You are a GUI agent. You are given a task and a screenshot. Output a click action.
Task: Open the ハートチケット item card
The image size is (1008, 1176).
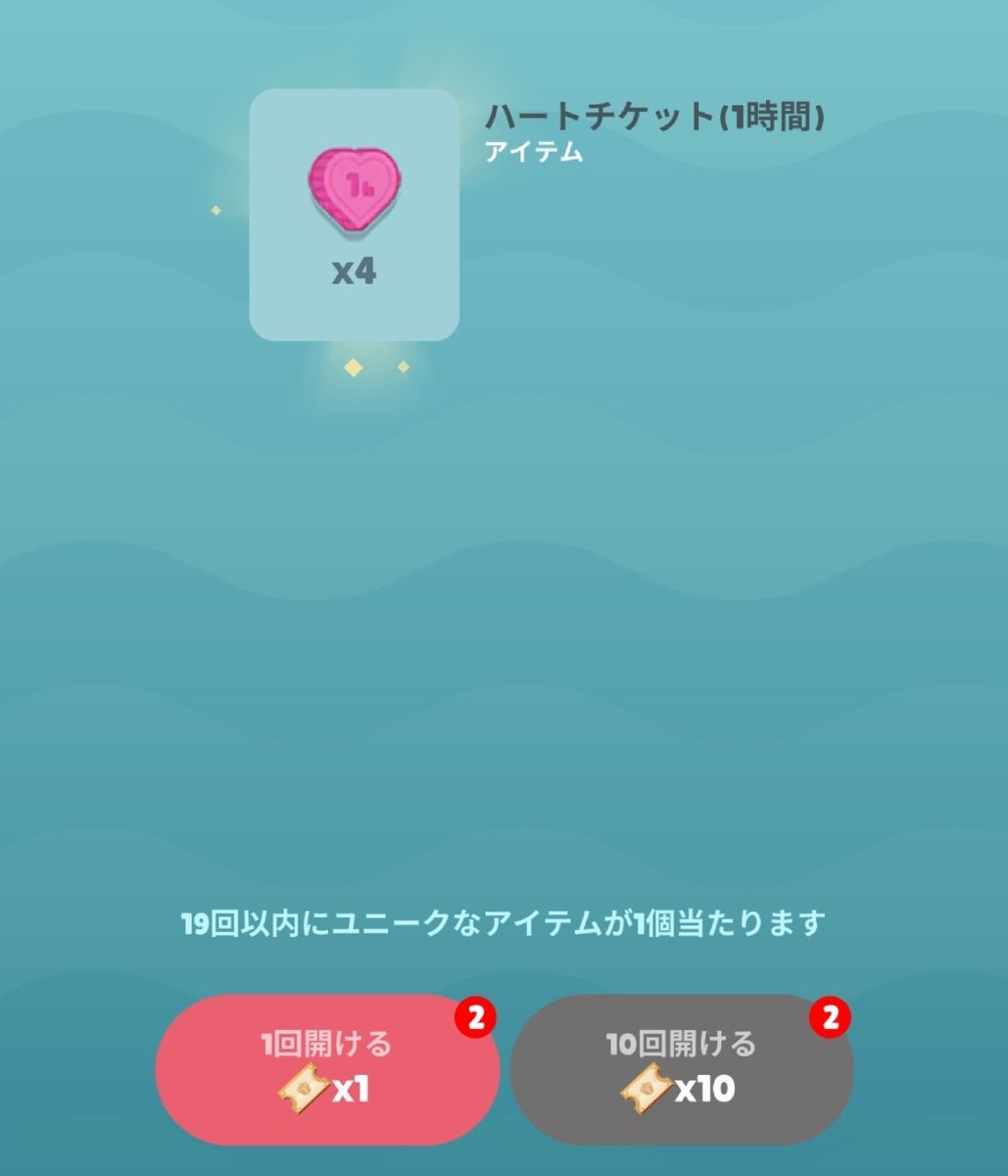click(355, 215)
